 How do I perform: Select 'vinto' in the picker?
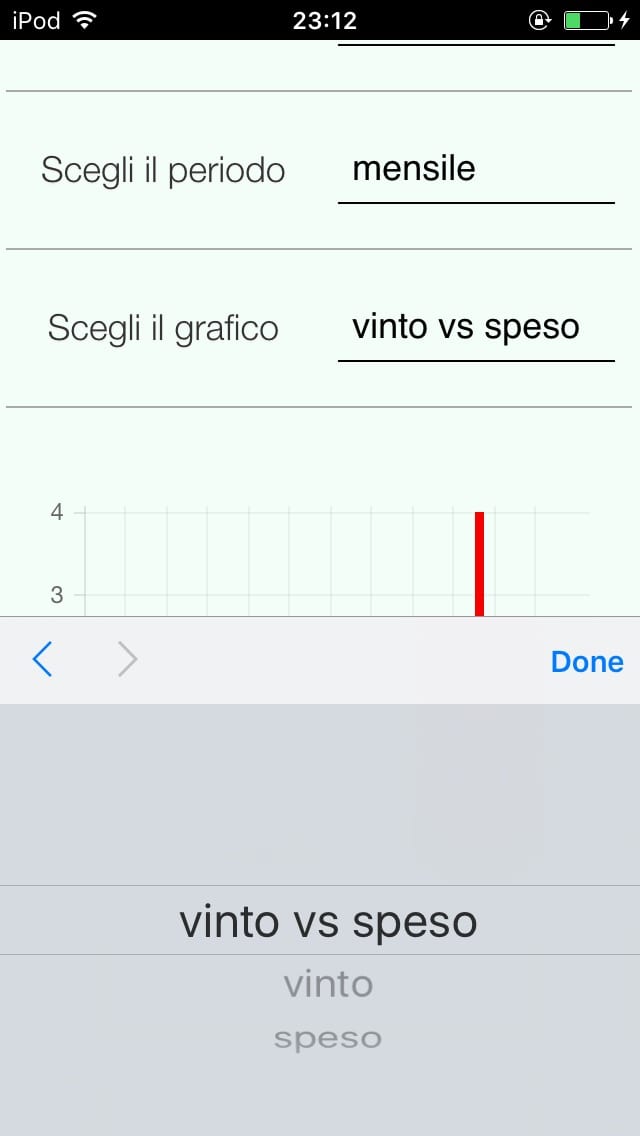(328, 985)
